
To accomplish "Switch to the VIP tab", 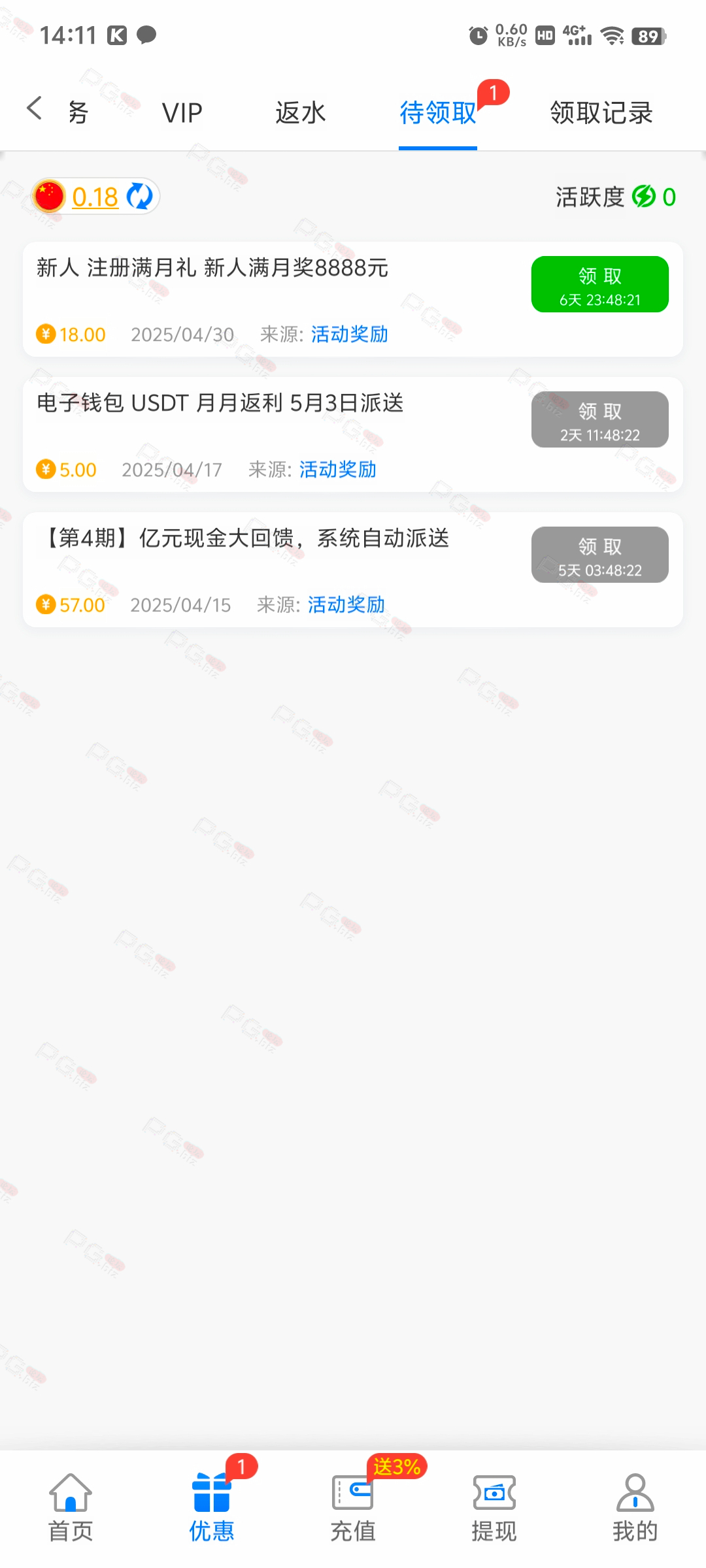I will 182,113.
